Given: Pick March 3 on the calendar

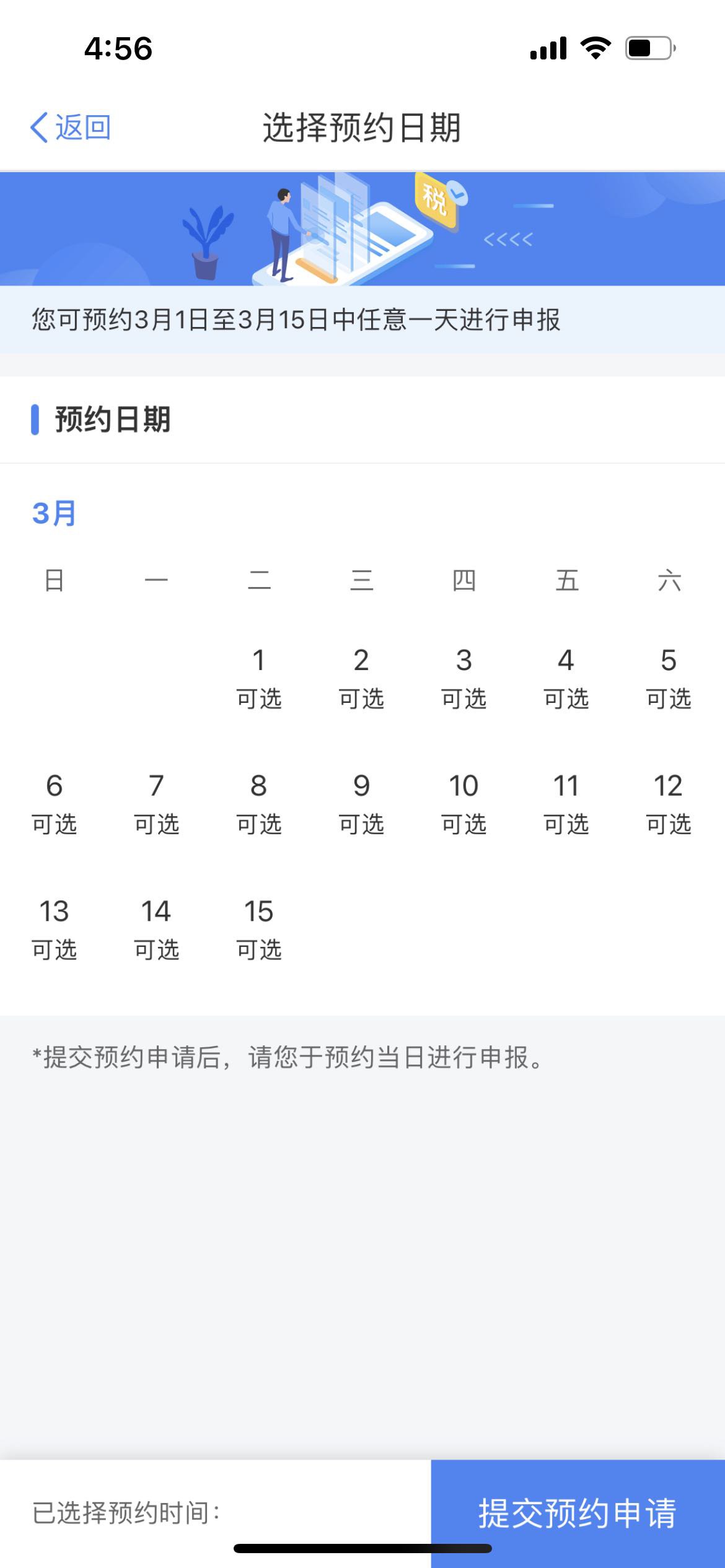Looking at the screenshot, I should pyautogui.click(x=464, y=678).
